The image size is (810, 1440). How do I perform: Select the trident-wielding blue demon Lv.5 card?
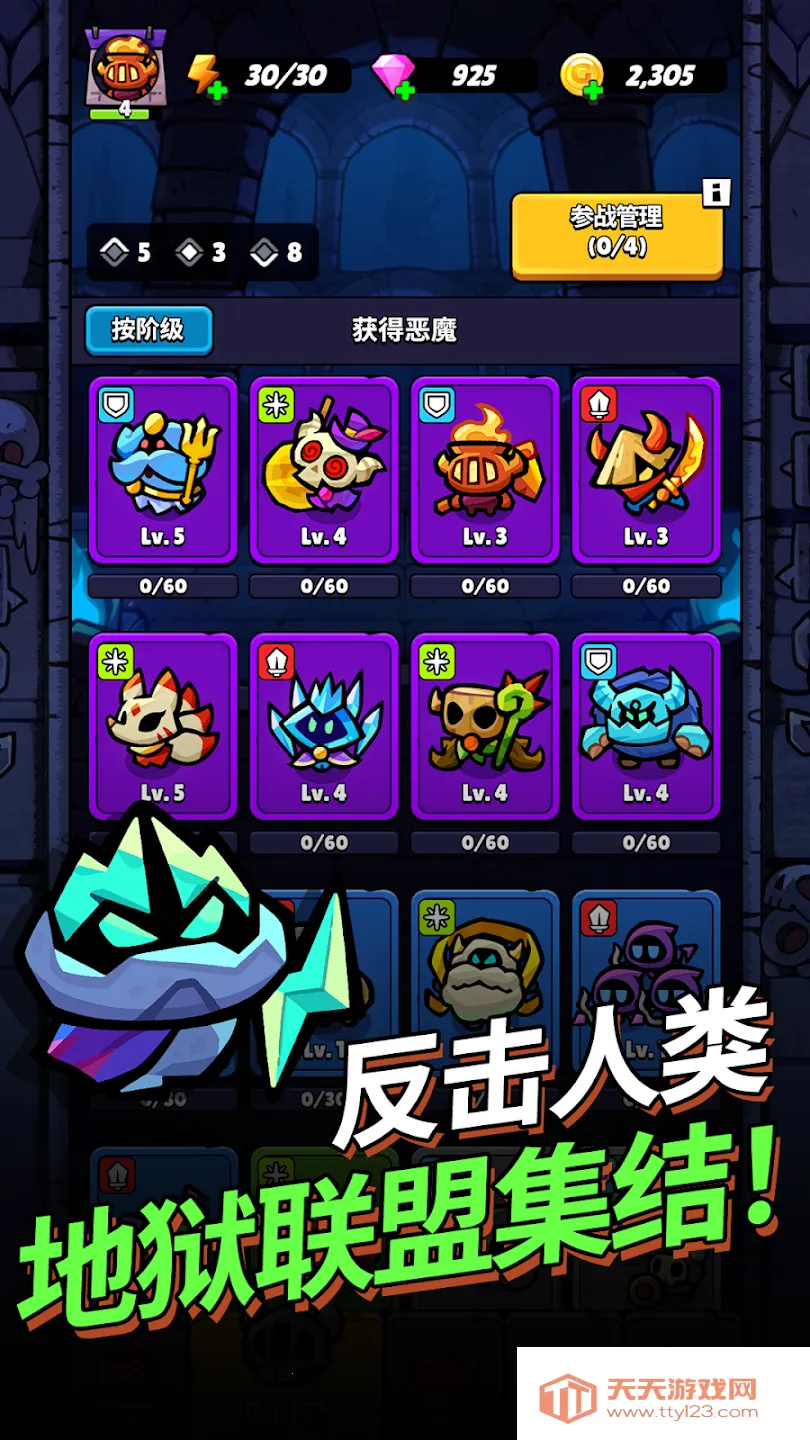[164, 470]
